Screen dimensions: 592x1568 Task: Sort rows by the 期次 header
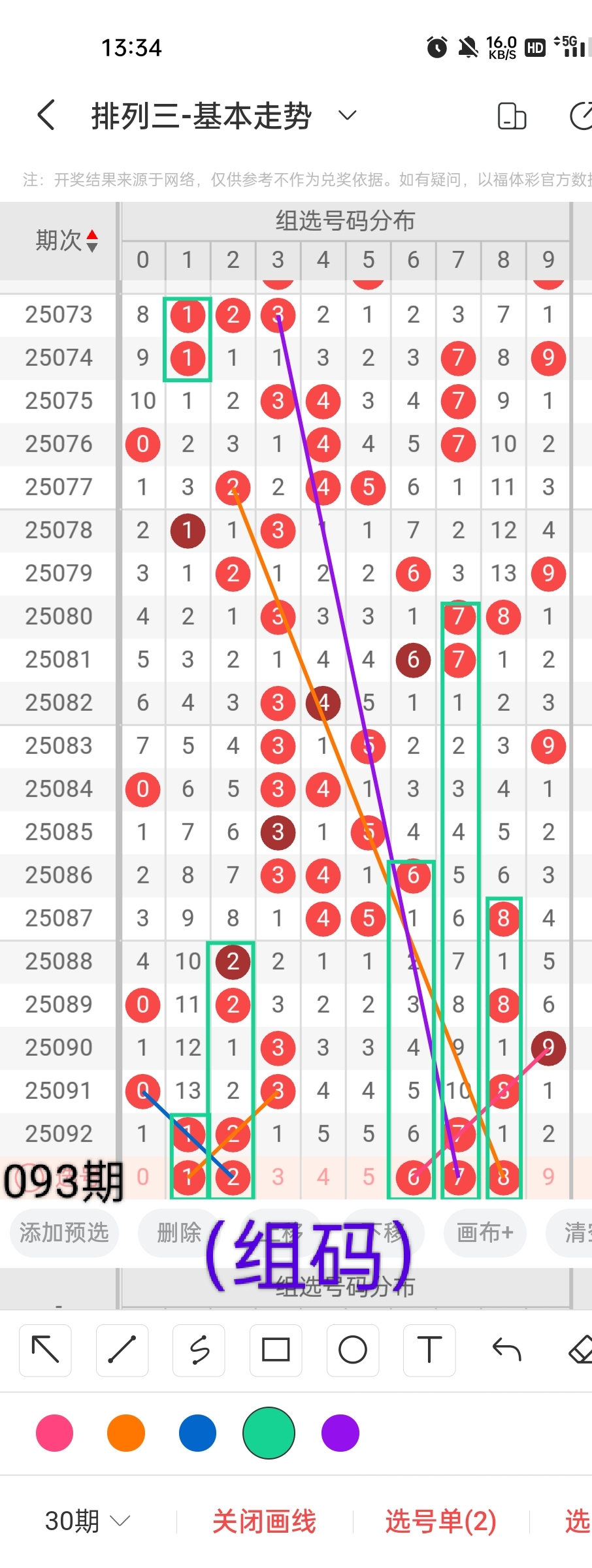[67, 240]
